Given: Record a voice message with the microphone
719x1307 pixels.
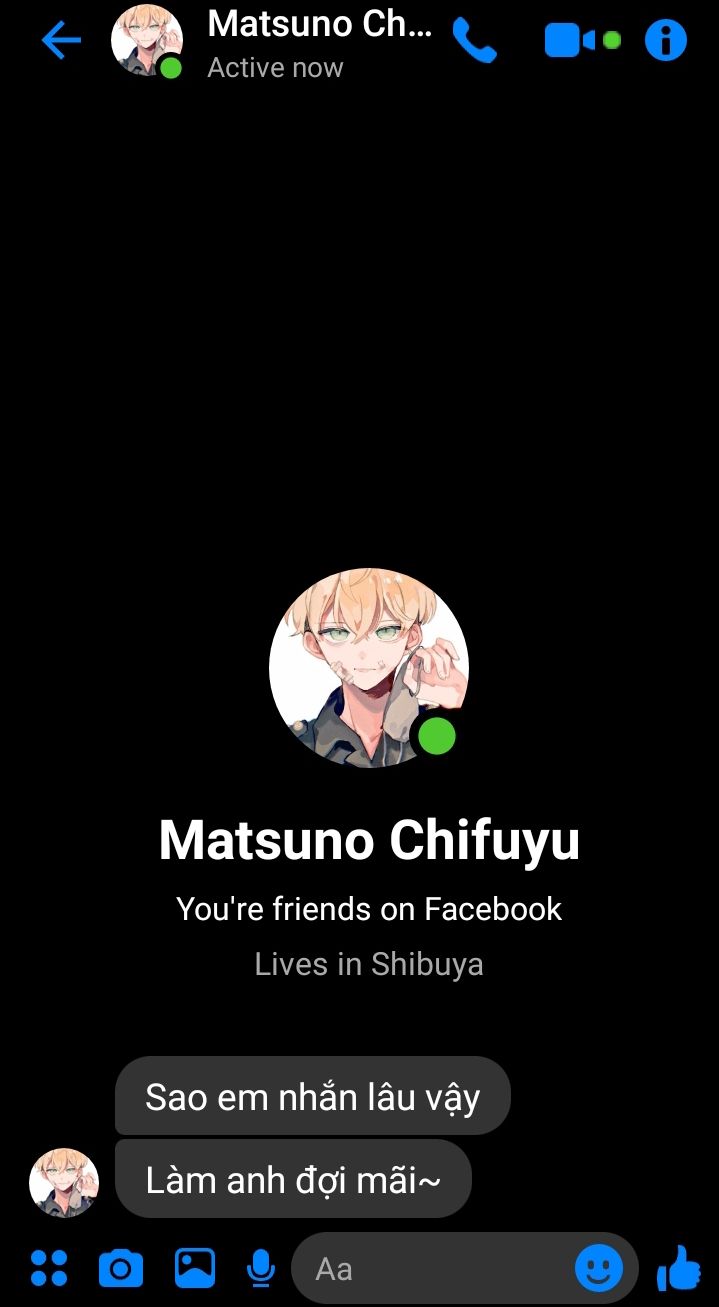Looking at the screenshot, I should pos(261,1269).
